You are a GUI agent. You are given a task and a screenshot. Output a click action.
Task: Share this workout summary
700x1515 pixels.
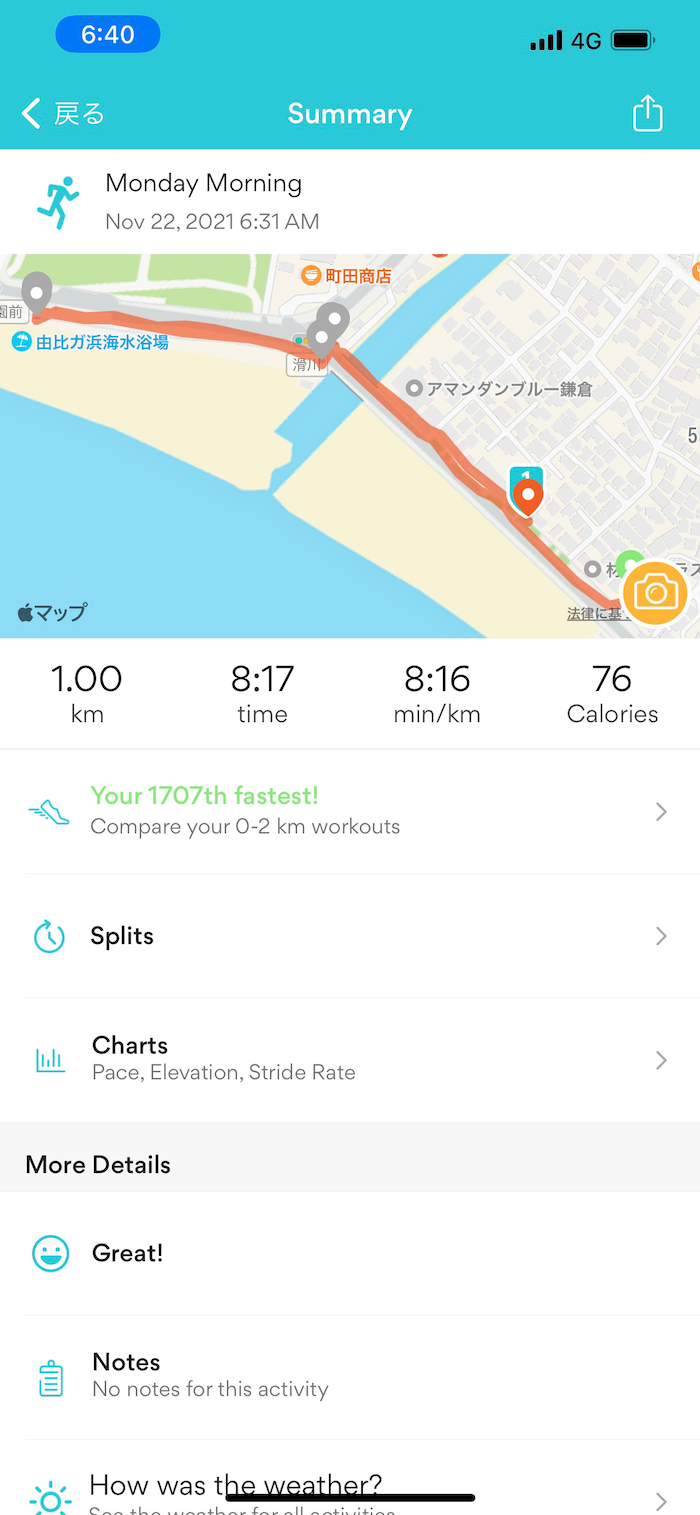[648, 113]
